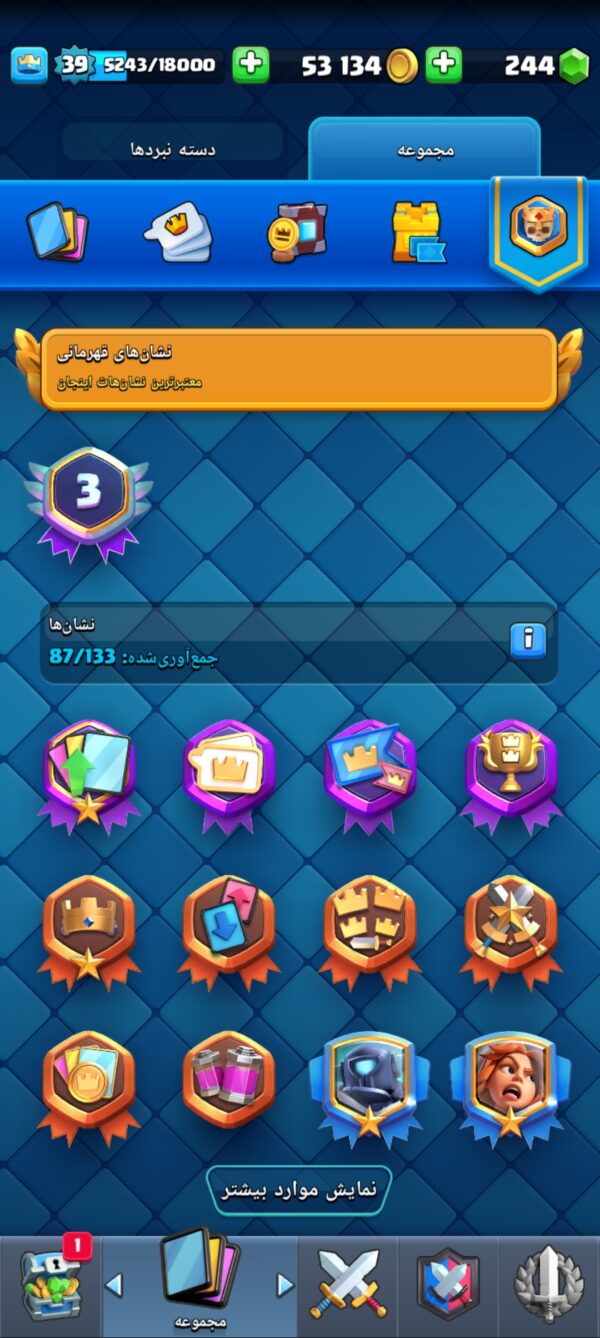Open the info button beside نشان‌ها
This screenshot has height=1338, width=600.
click(x=528, y=638)
